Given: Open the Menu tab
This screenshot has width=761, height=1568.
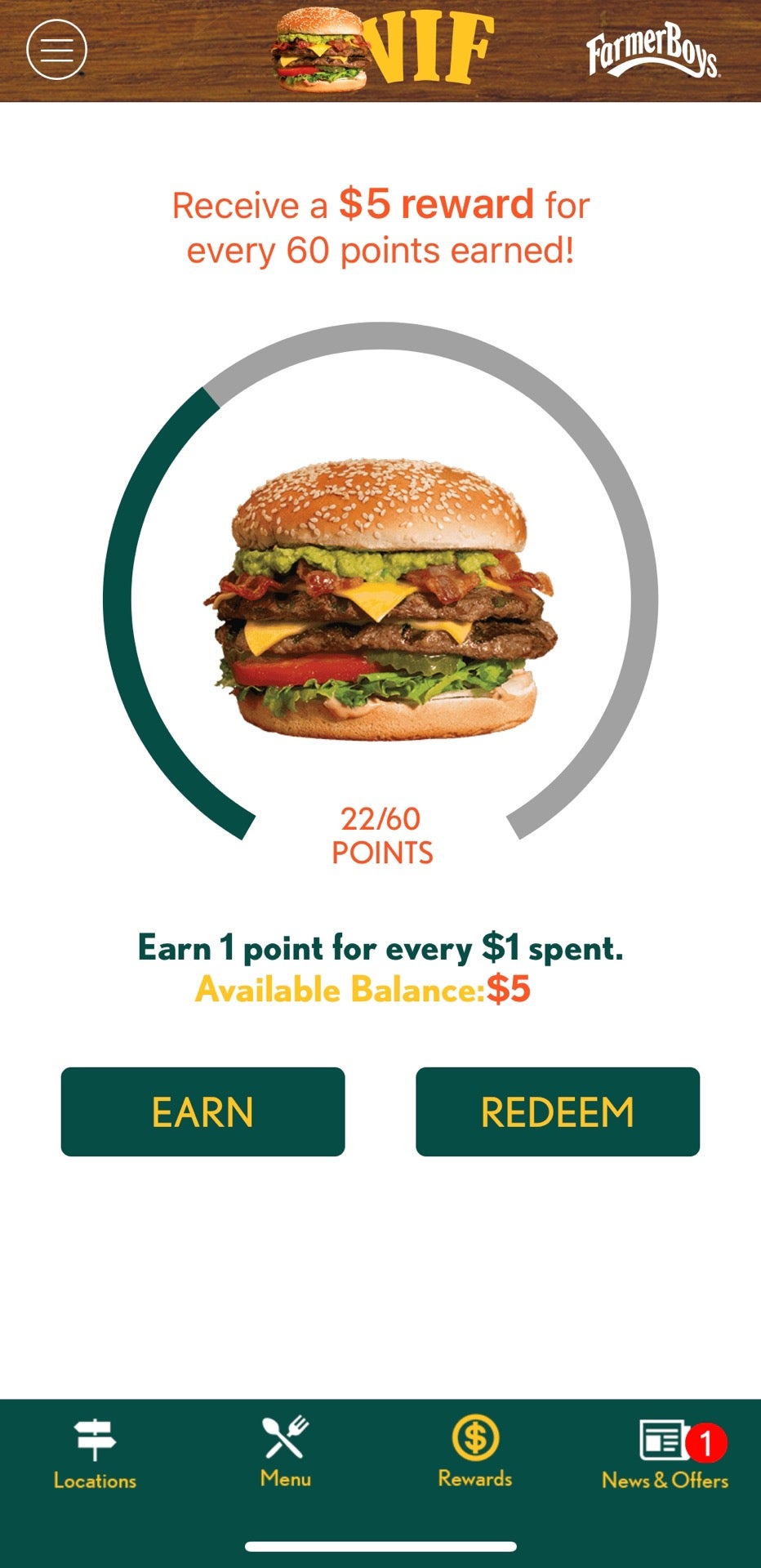Looking at the screenshot, I should point(285,1454).
